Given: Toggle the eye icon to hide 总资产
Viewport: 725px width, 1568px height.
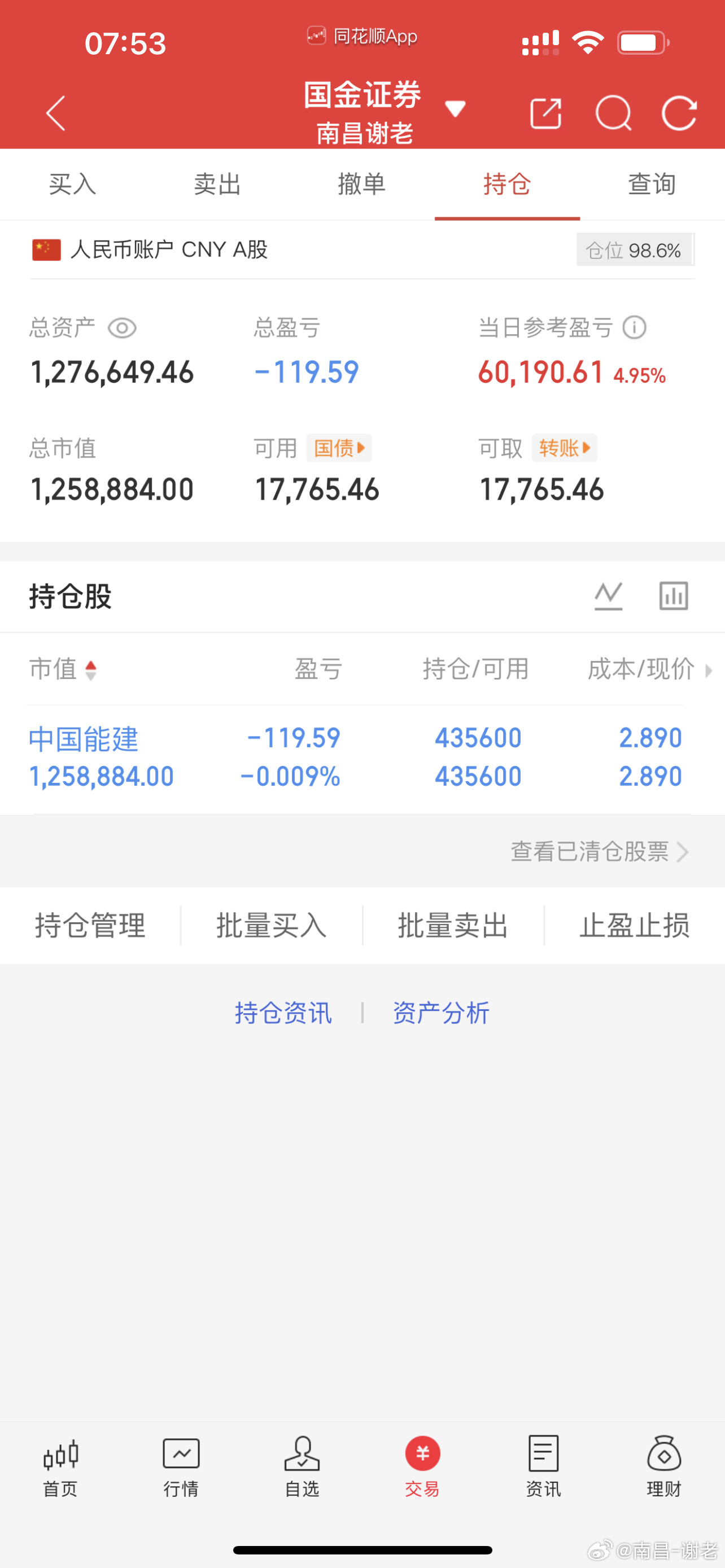Looking at the screenshot, I should pyautogui.click(x=123, y=327).
